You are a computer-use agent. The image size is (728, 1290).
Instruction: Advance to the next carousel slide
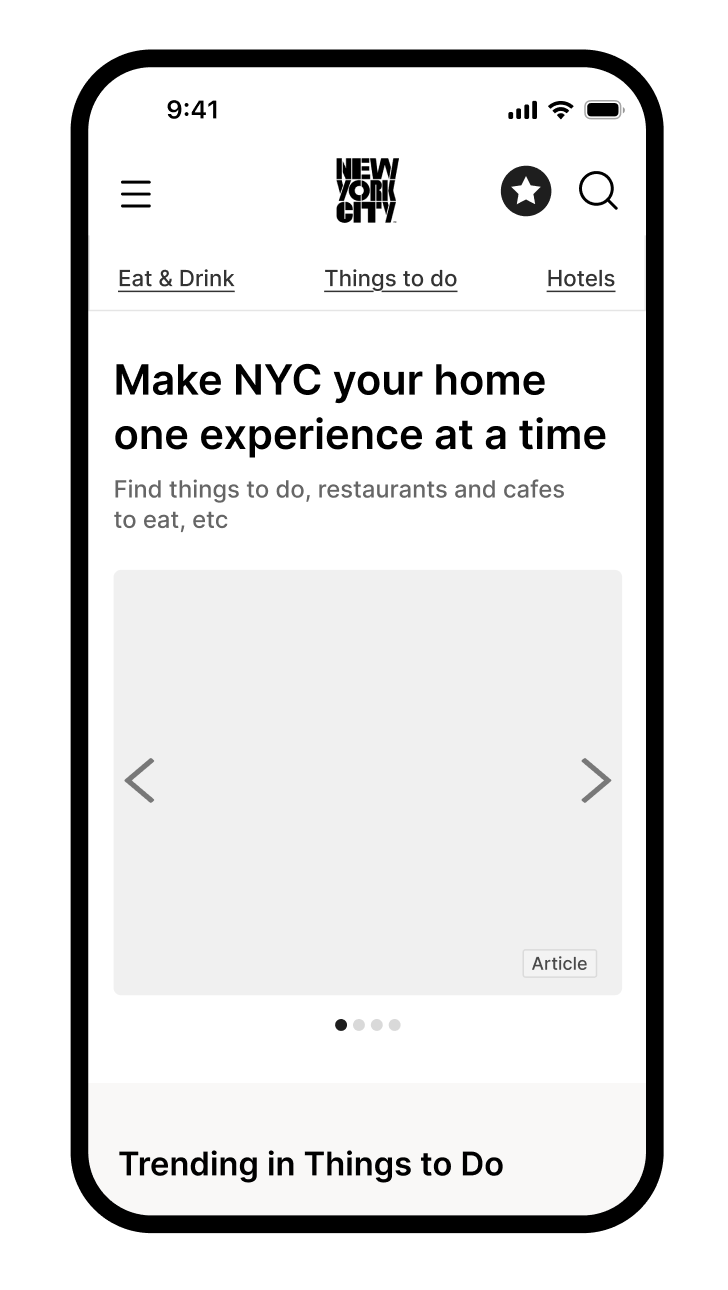click(595, 780)
